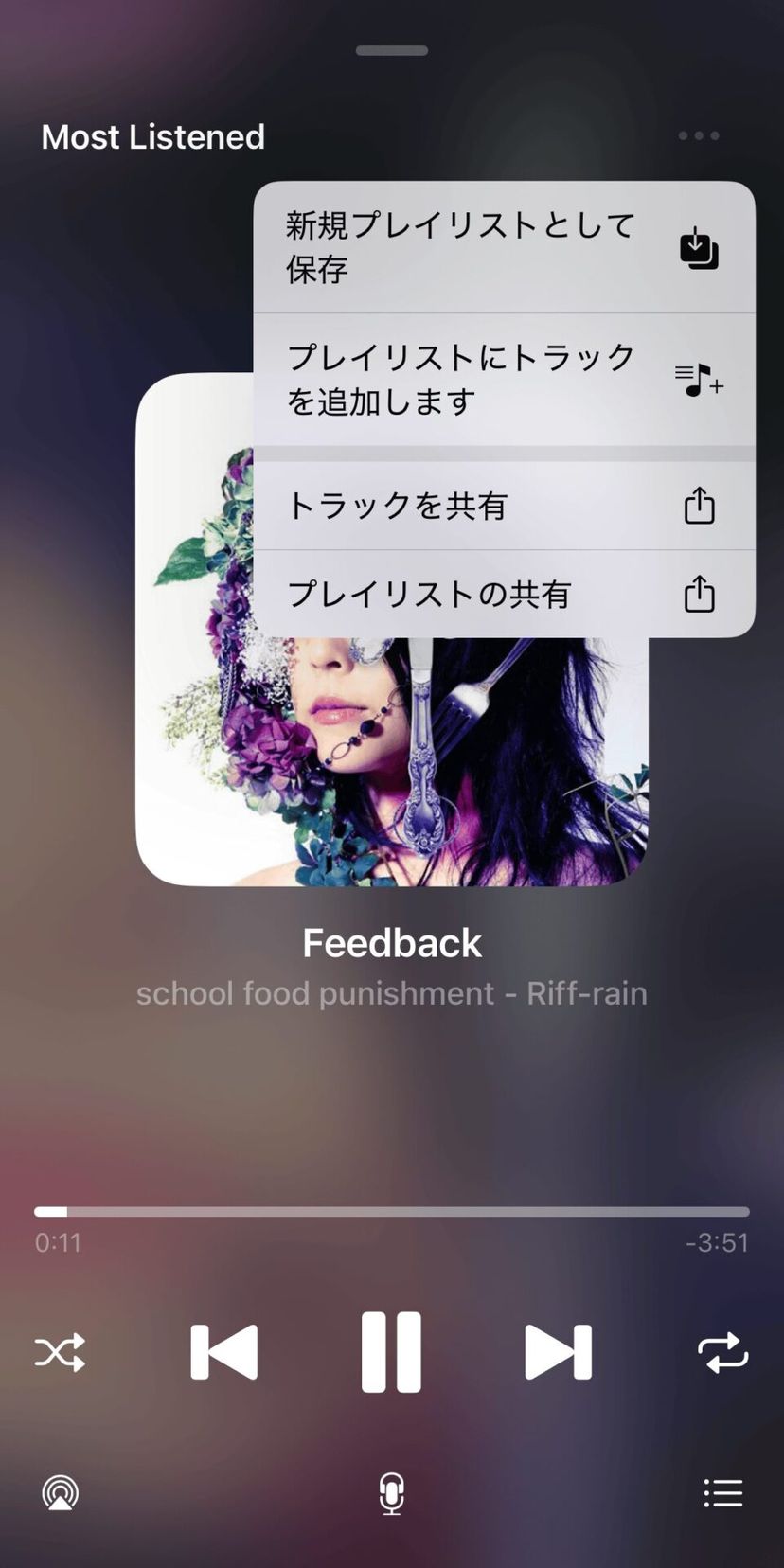This screenshot has height=1568, width=784.
Task: Select 新規プレイリストとして保存 from the menu
Action: pos(461,248)
